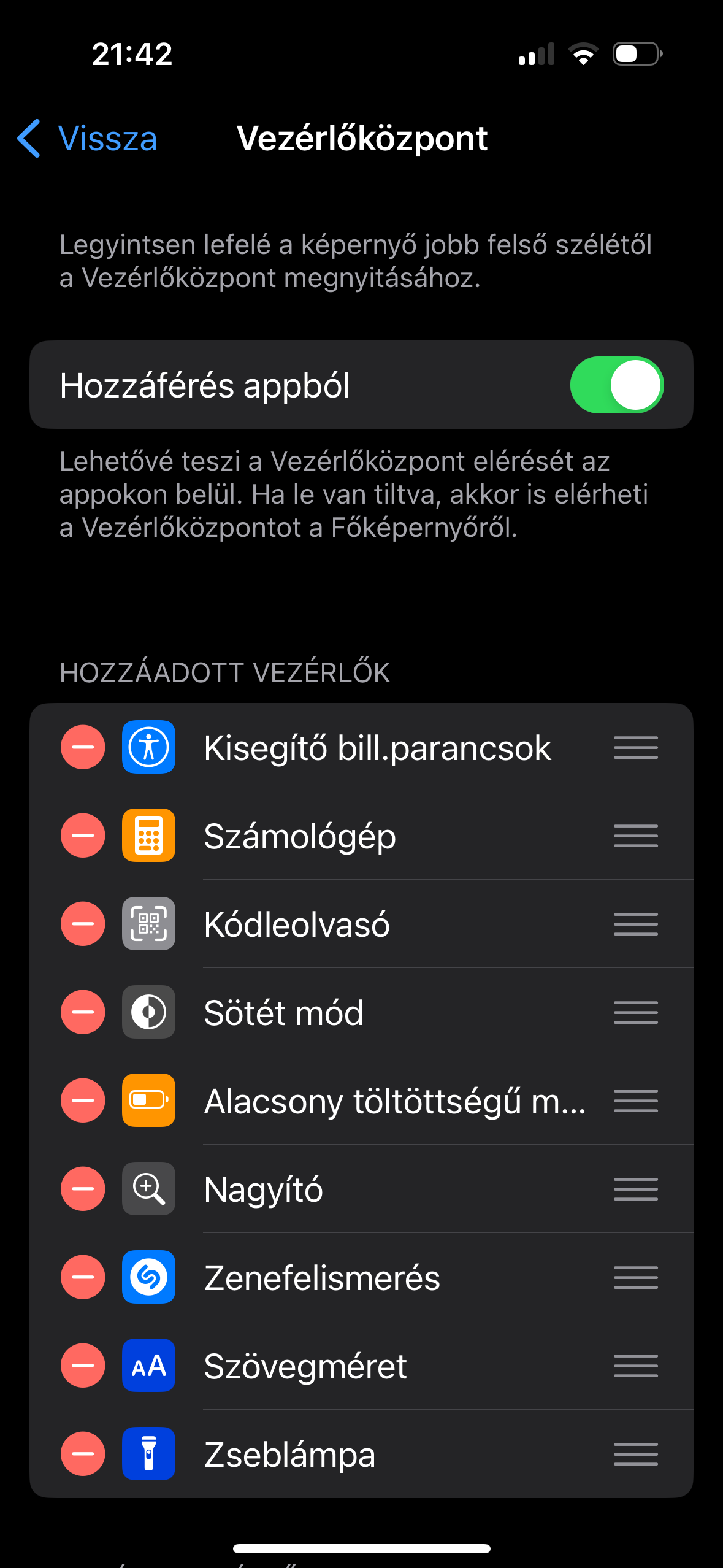Tap the reorder handle beside Zseblámpa
Viewport: 723px width, 1568px height.
click(x=636, y=1454)
